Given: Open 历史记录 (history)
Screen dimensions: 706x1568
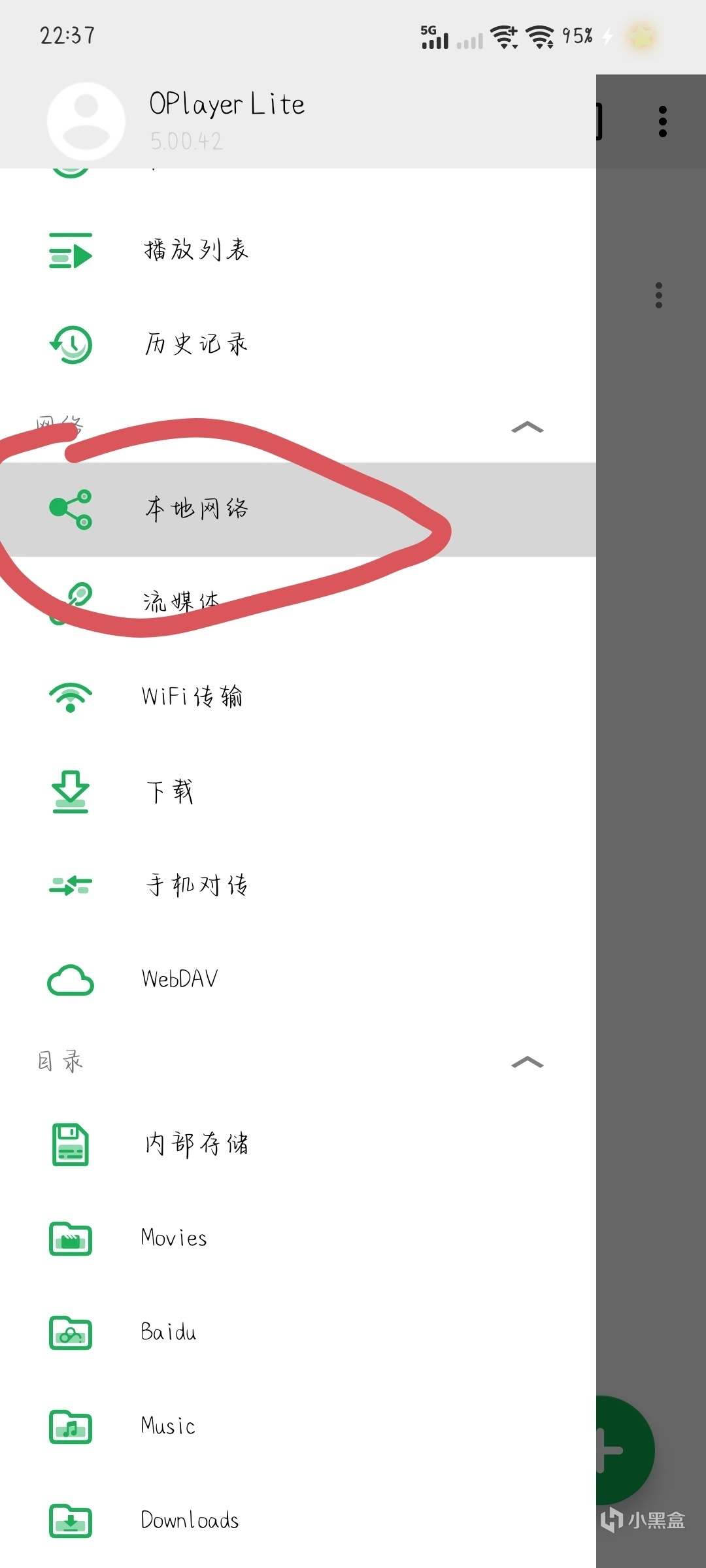Looking at the screenshot, I should click(x=196, y=344).
